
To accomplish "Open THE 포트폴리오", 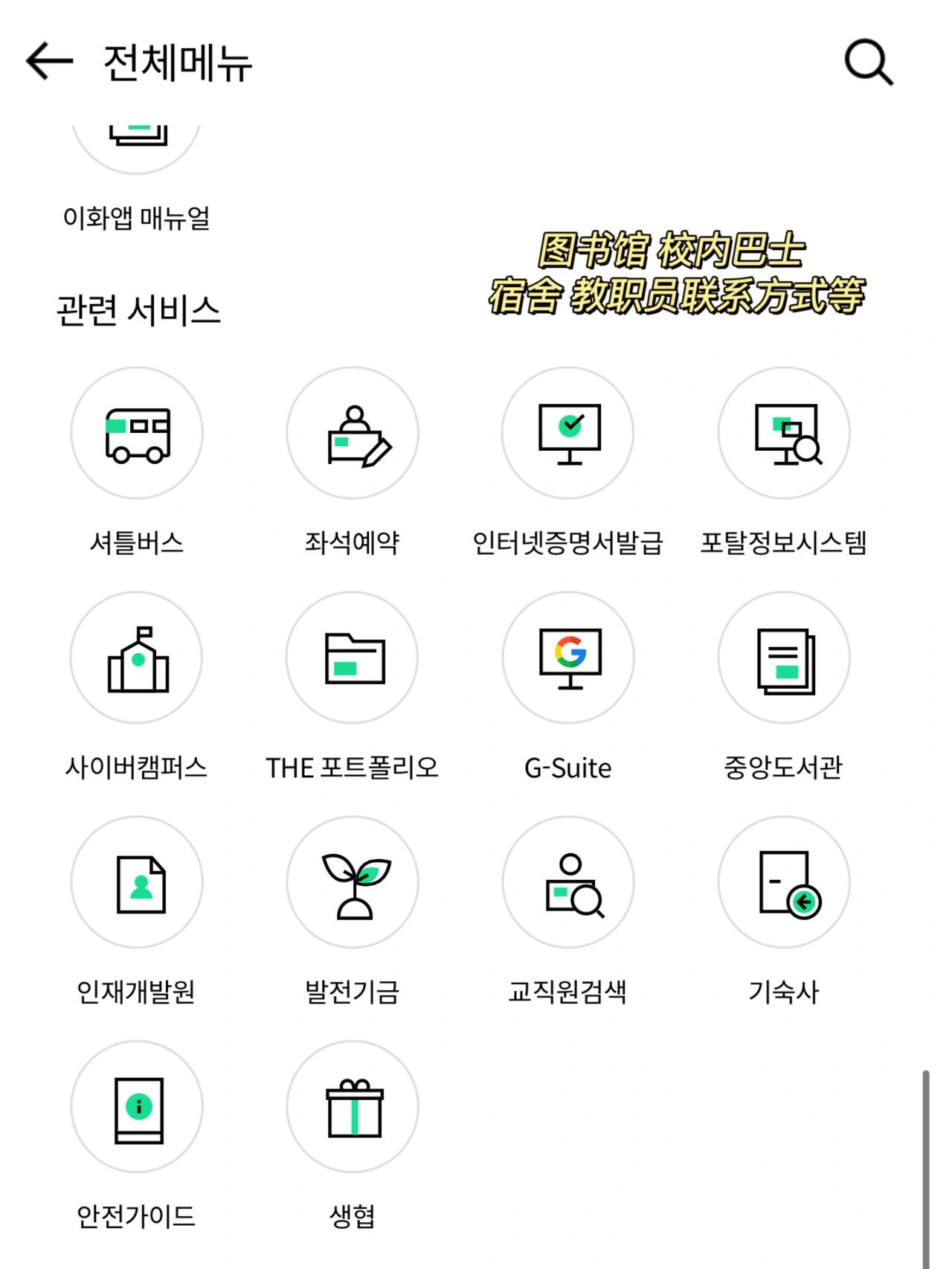I will pyautogui.click(x=353, y=658).
